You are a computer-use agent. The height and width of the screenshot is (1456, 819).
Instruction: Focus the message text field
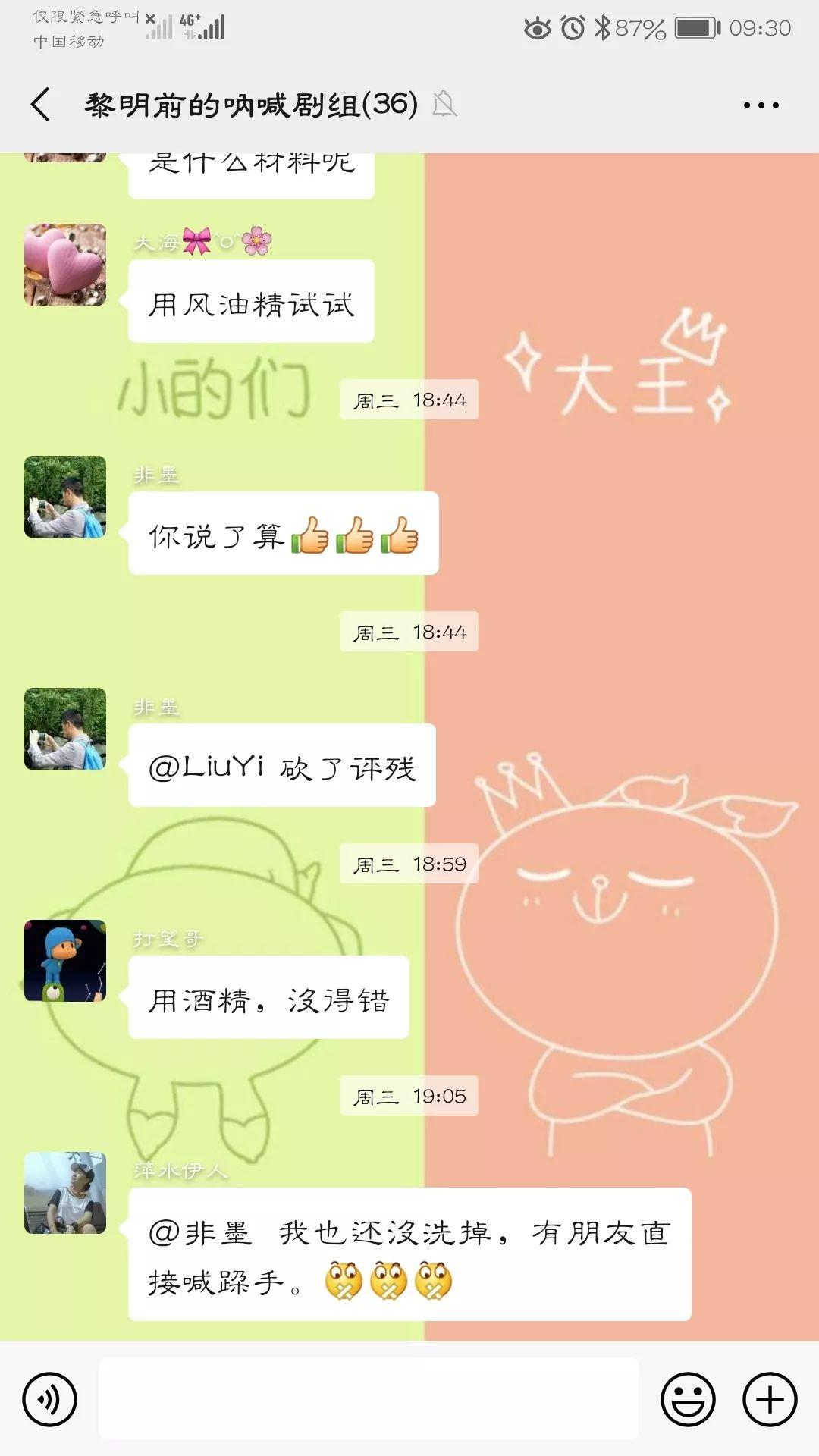coord(369,1398)
